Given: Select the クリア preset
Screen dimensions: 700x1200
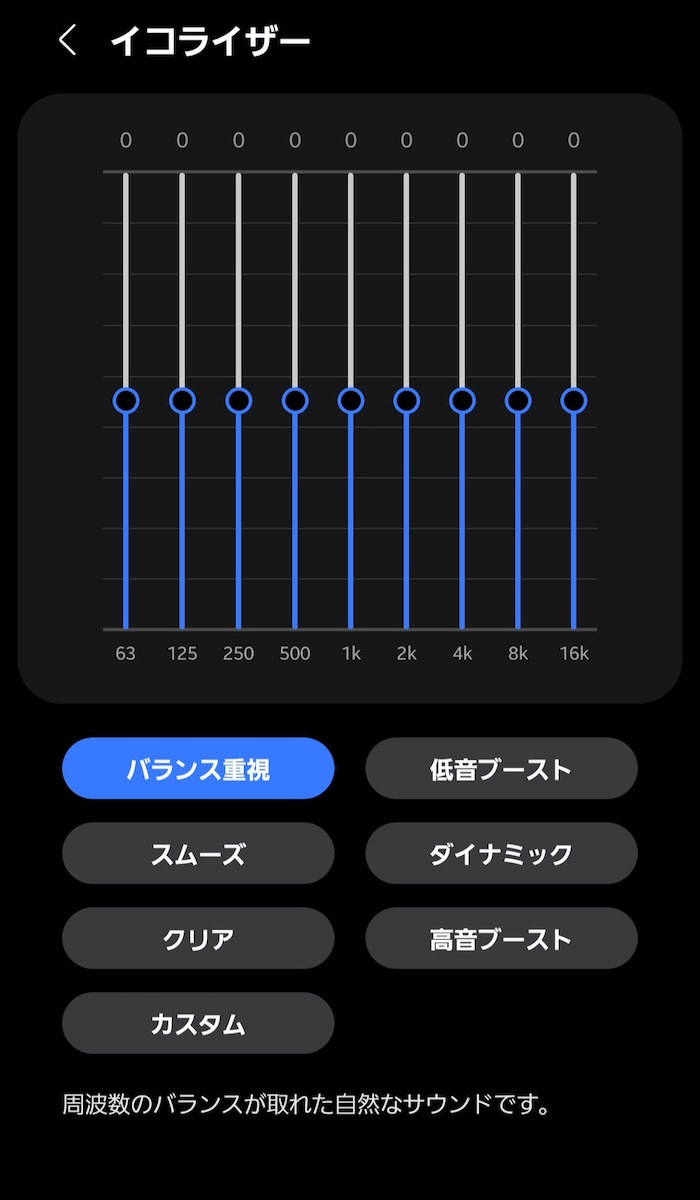Looking at the screenshot, I should (198, 939).
